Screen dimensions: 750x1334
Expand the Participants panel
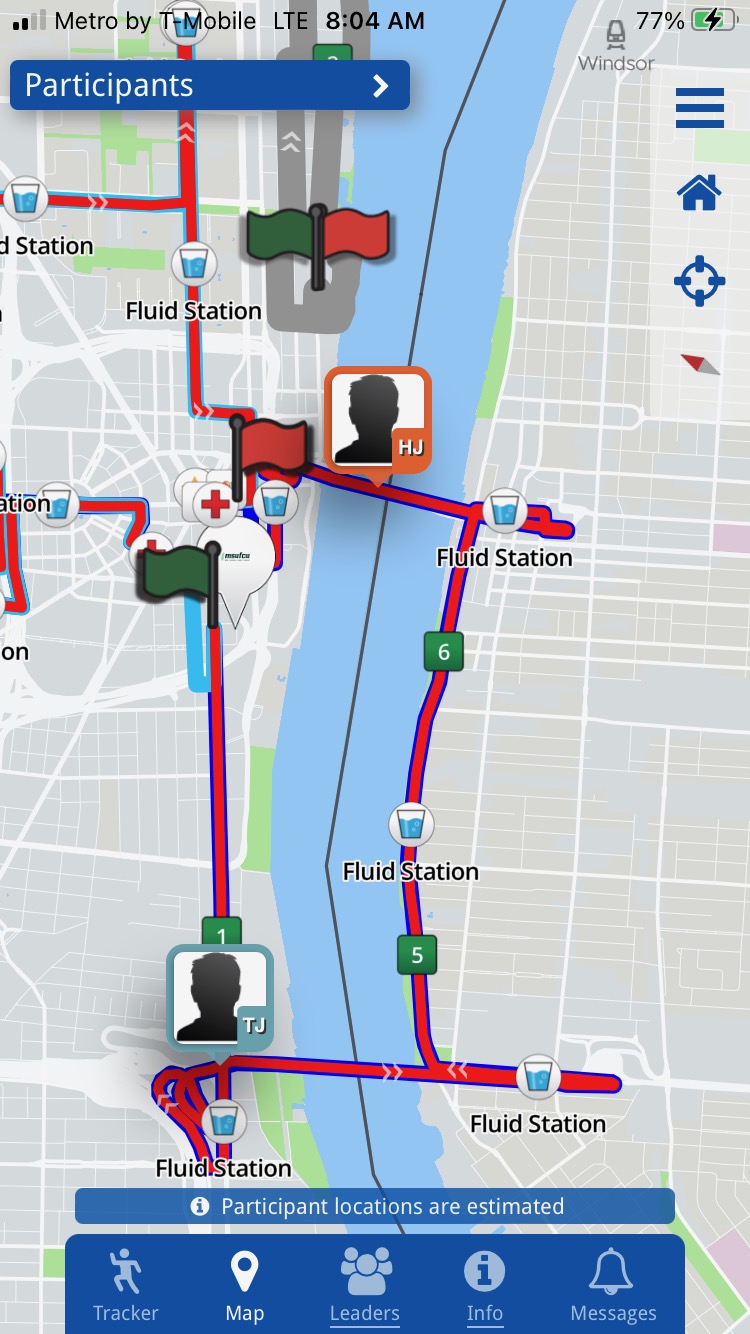210,85
